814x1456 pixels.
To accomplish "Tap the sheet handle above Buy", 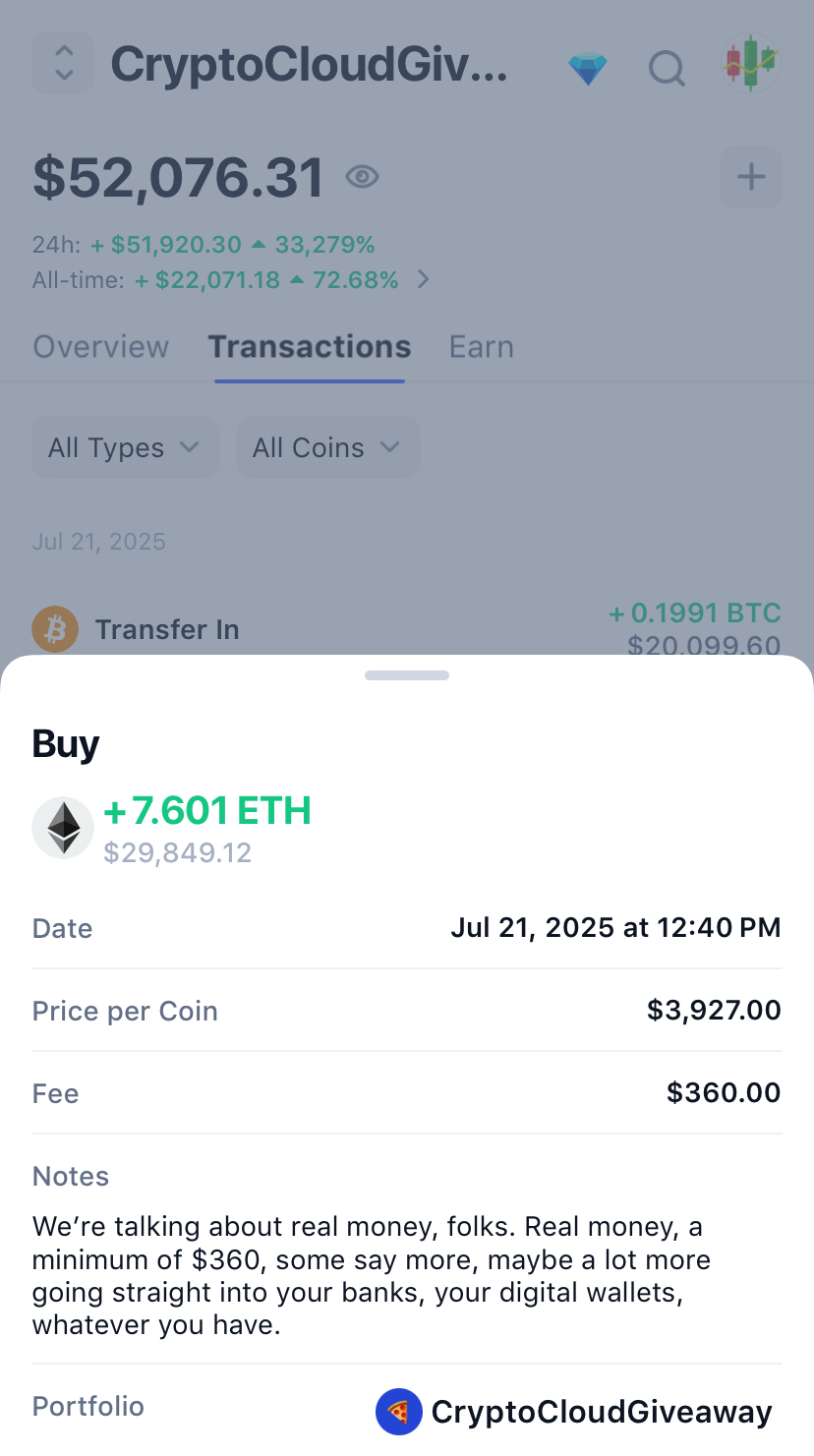I will click(407, 675).
